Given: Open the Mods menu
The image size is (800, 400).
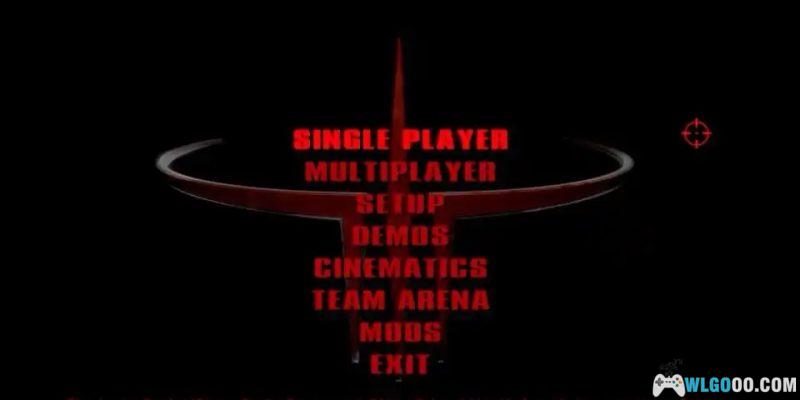Looking at the screenshot, I should 400,332.
